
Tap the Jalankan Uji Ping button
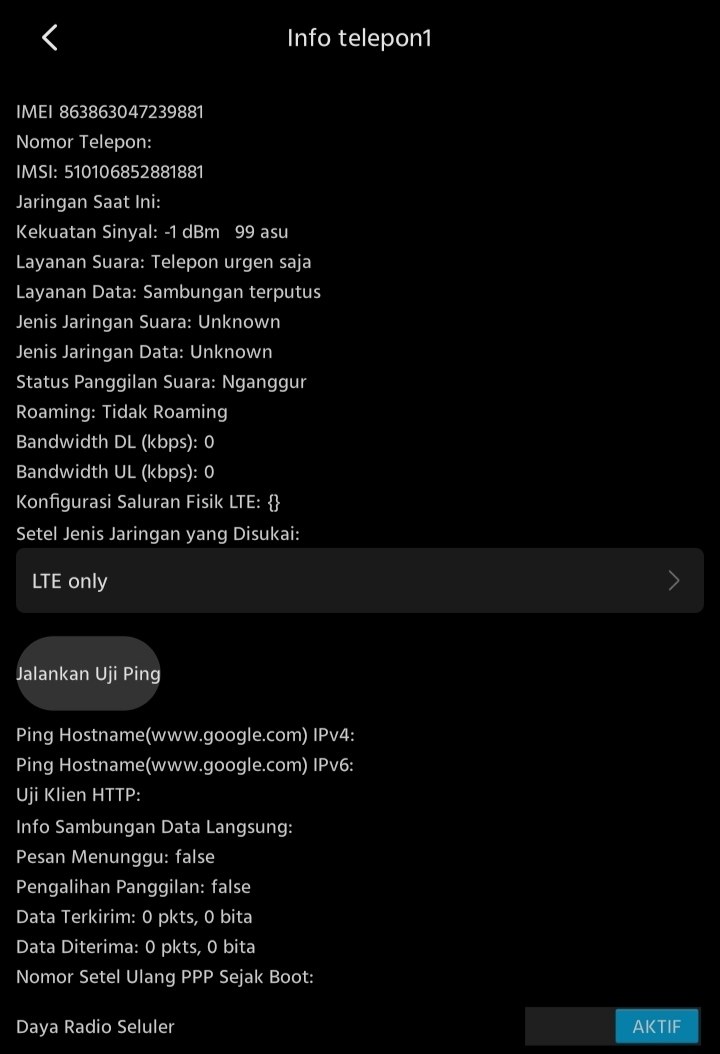pos(89,673)
